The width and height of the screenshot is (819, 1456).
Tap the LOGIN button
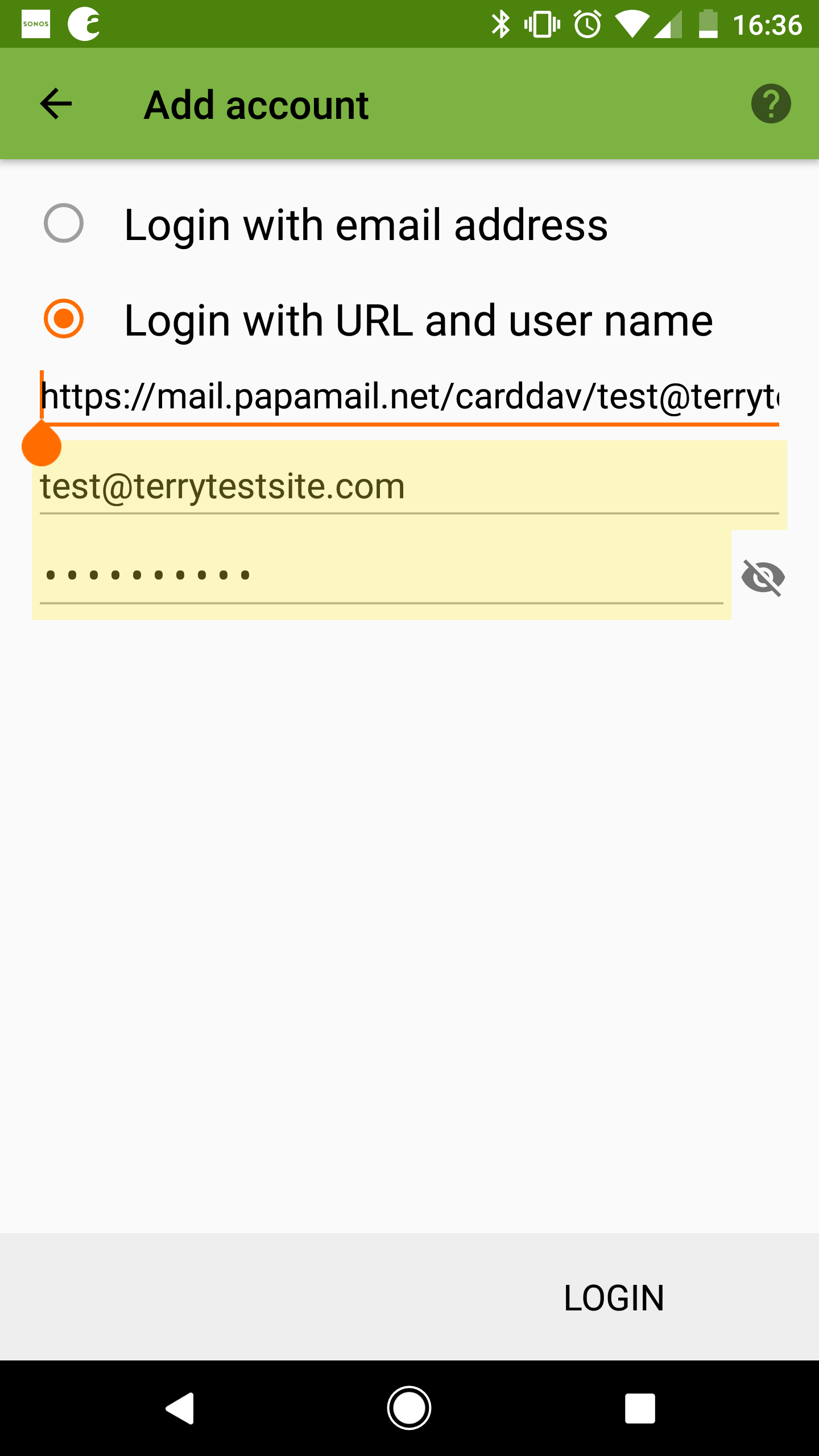tap(614, 1297)
